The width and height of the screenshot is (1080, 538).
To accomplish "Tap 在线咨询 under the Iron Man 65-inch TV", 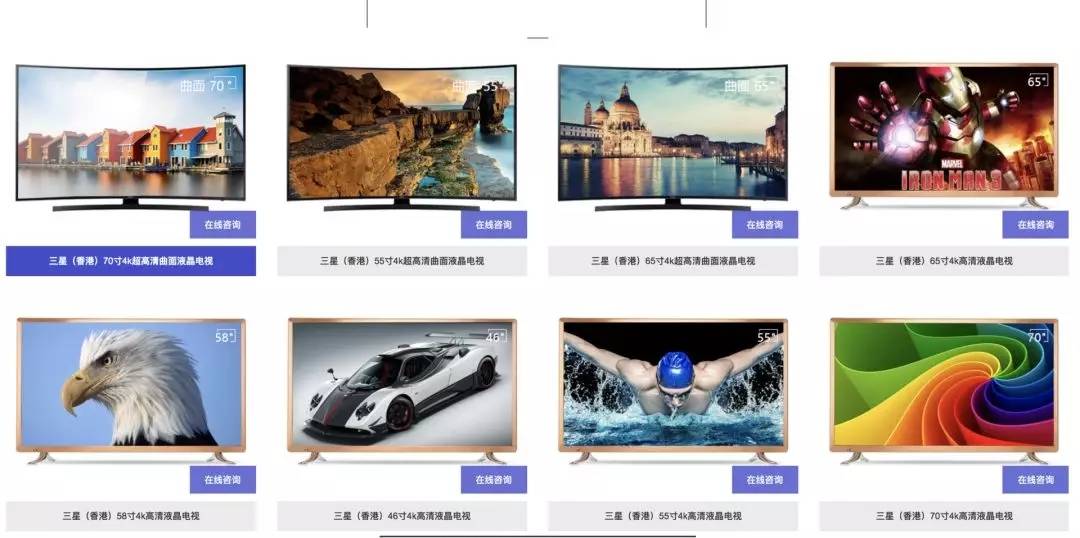I will [x=1035, y=225].
